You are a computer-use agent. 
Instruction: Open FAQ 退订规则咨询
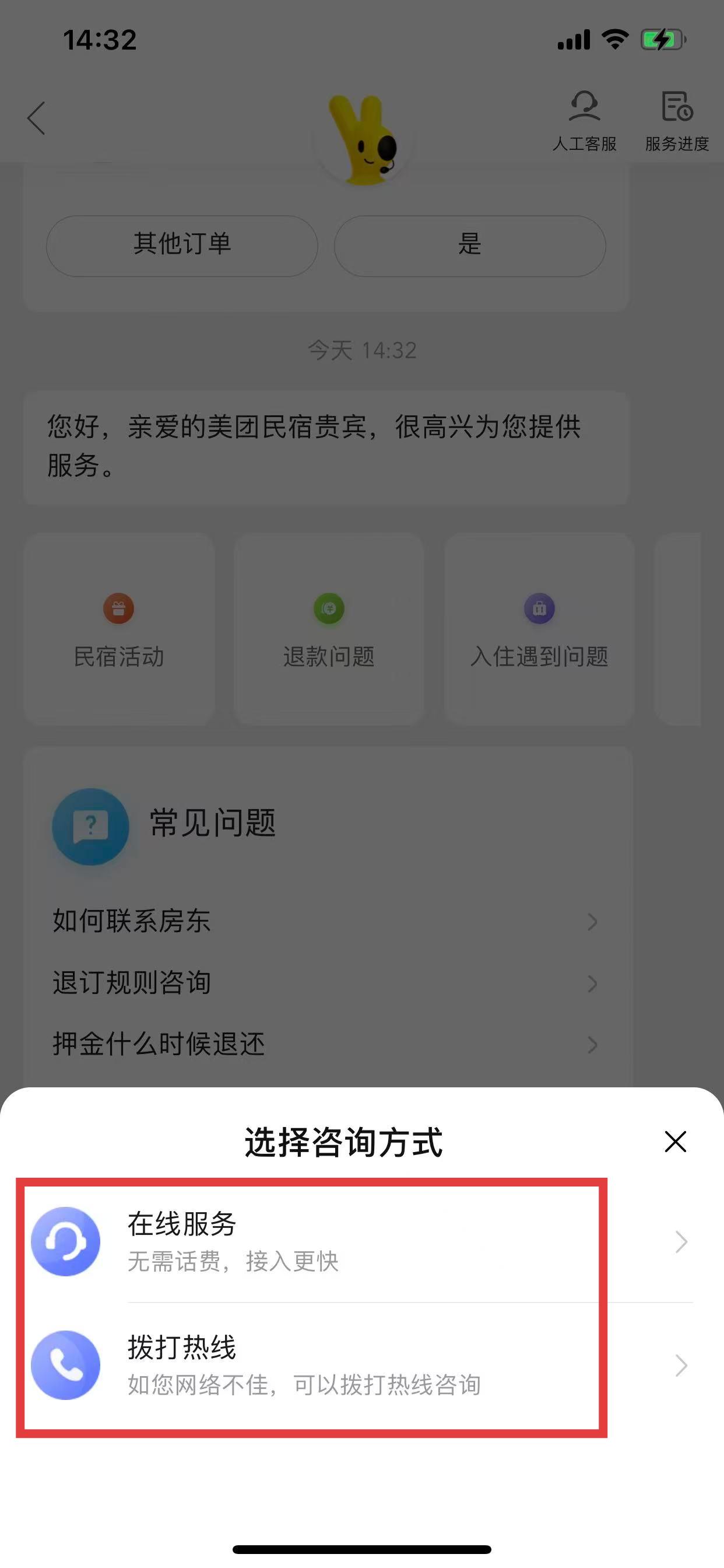[x=325, y=982]
